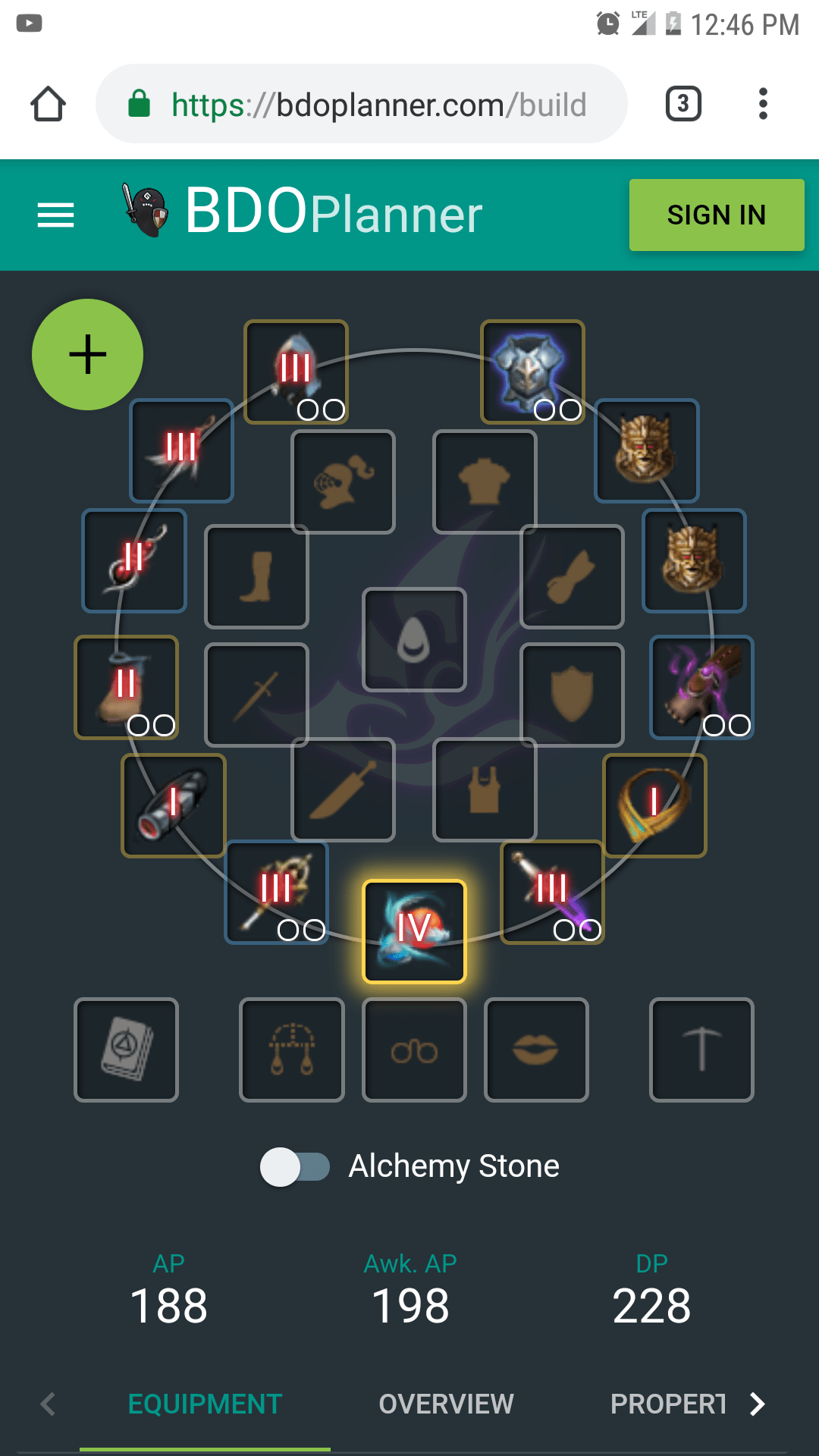Image resolution: width=819 pixels, height=1456 pixels.
Task: Tap the SIGN IN button
Action: pos(716,215)
